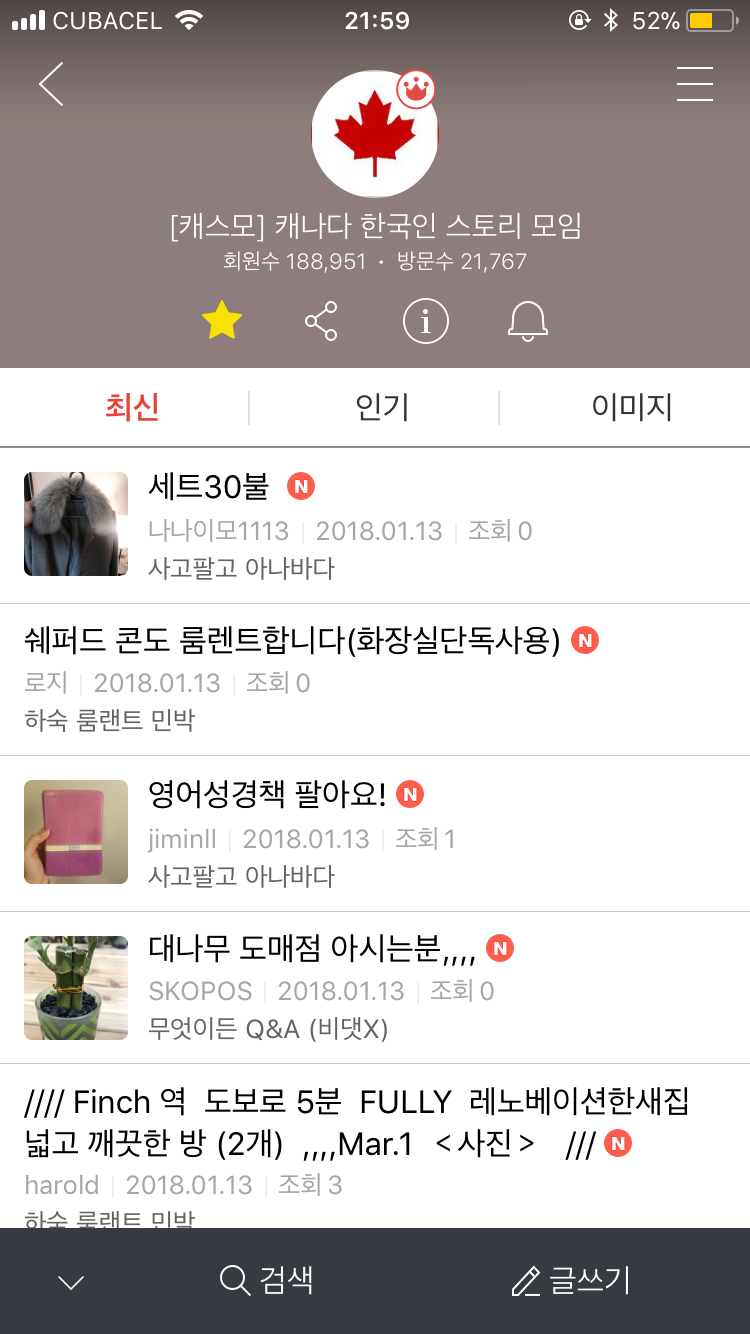Viewport: 750px width, 1334px height.
Task: Open the Finch 역 도보로 5분 post
Action: point(357,1122)
